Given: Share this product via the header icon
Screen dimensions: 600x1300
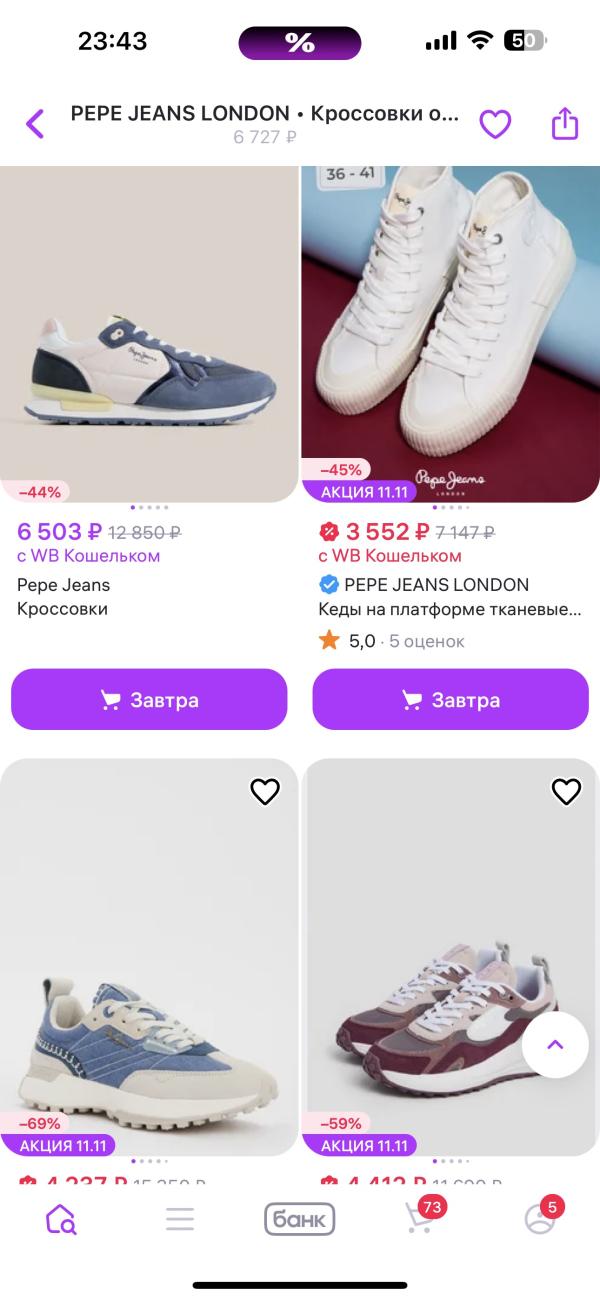Looking at the screenshot, I should (565, 124).
